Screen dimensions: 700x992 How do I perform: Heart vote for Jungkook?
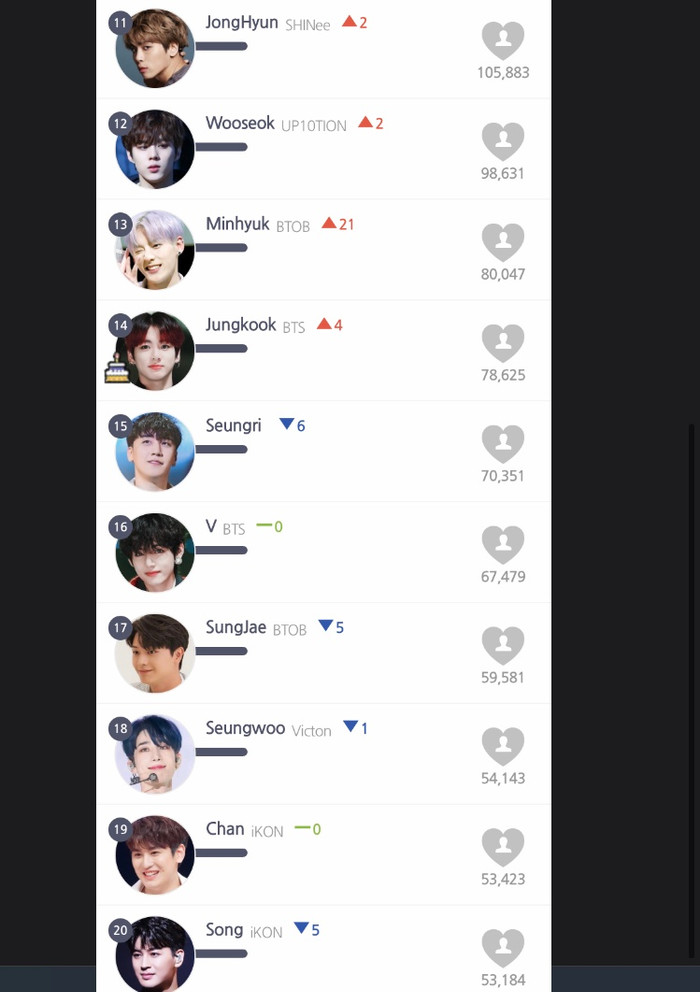(503, 343)
